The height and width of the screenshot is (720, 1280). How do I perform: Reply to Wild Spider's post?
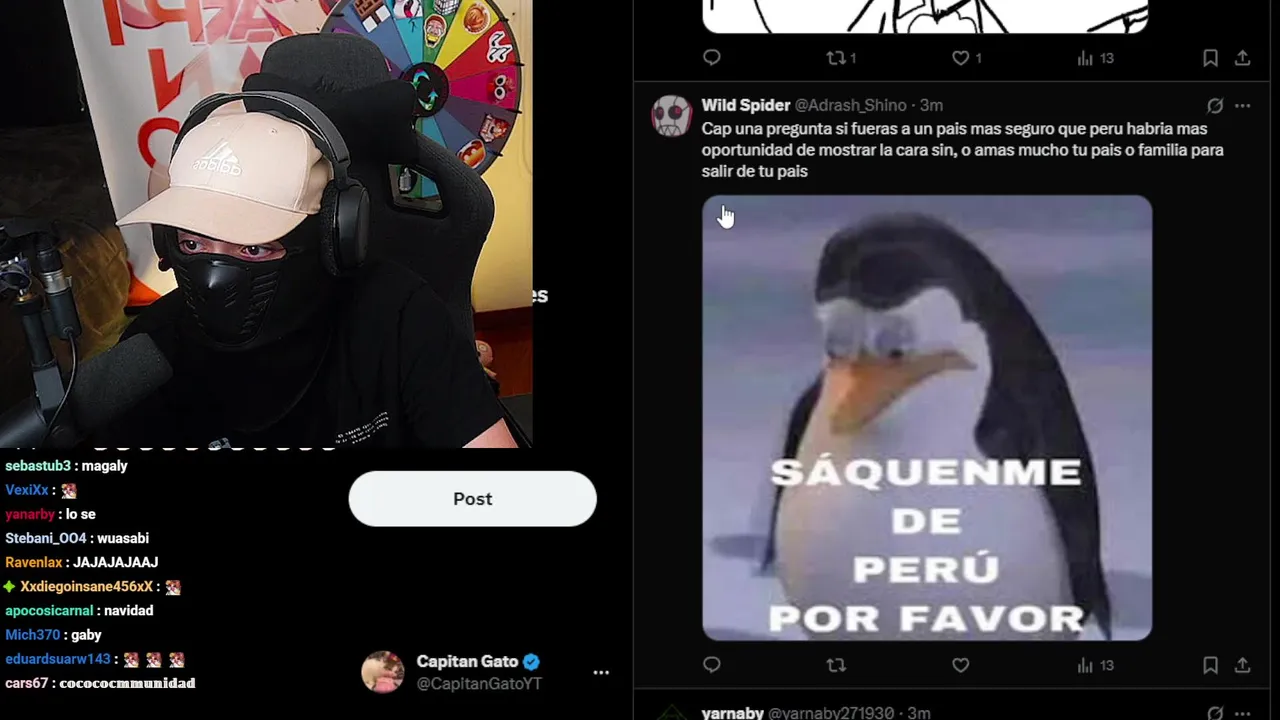pos(712,665)
